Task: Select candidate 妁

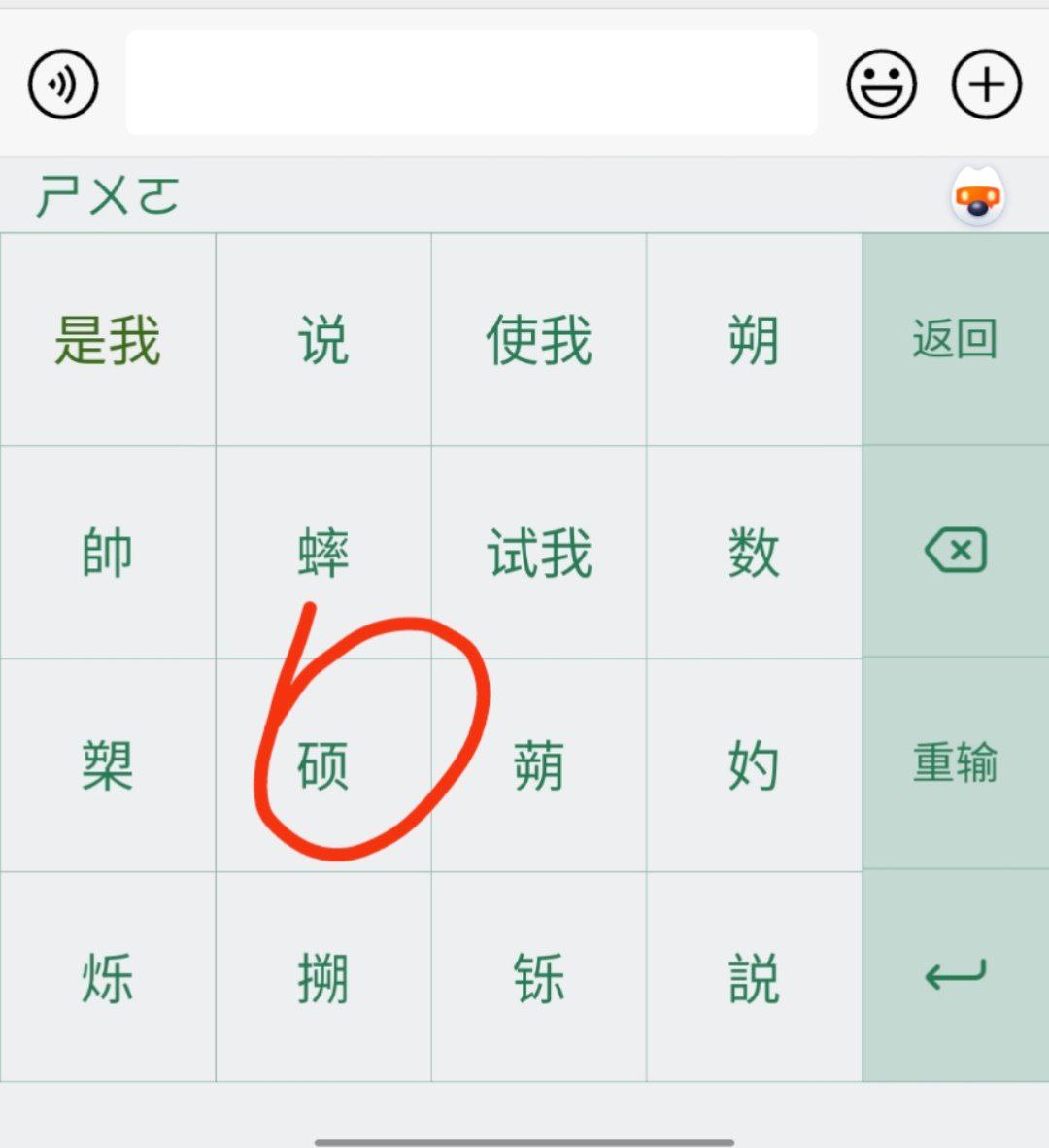Action: 754,765
